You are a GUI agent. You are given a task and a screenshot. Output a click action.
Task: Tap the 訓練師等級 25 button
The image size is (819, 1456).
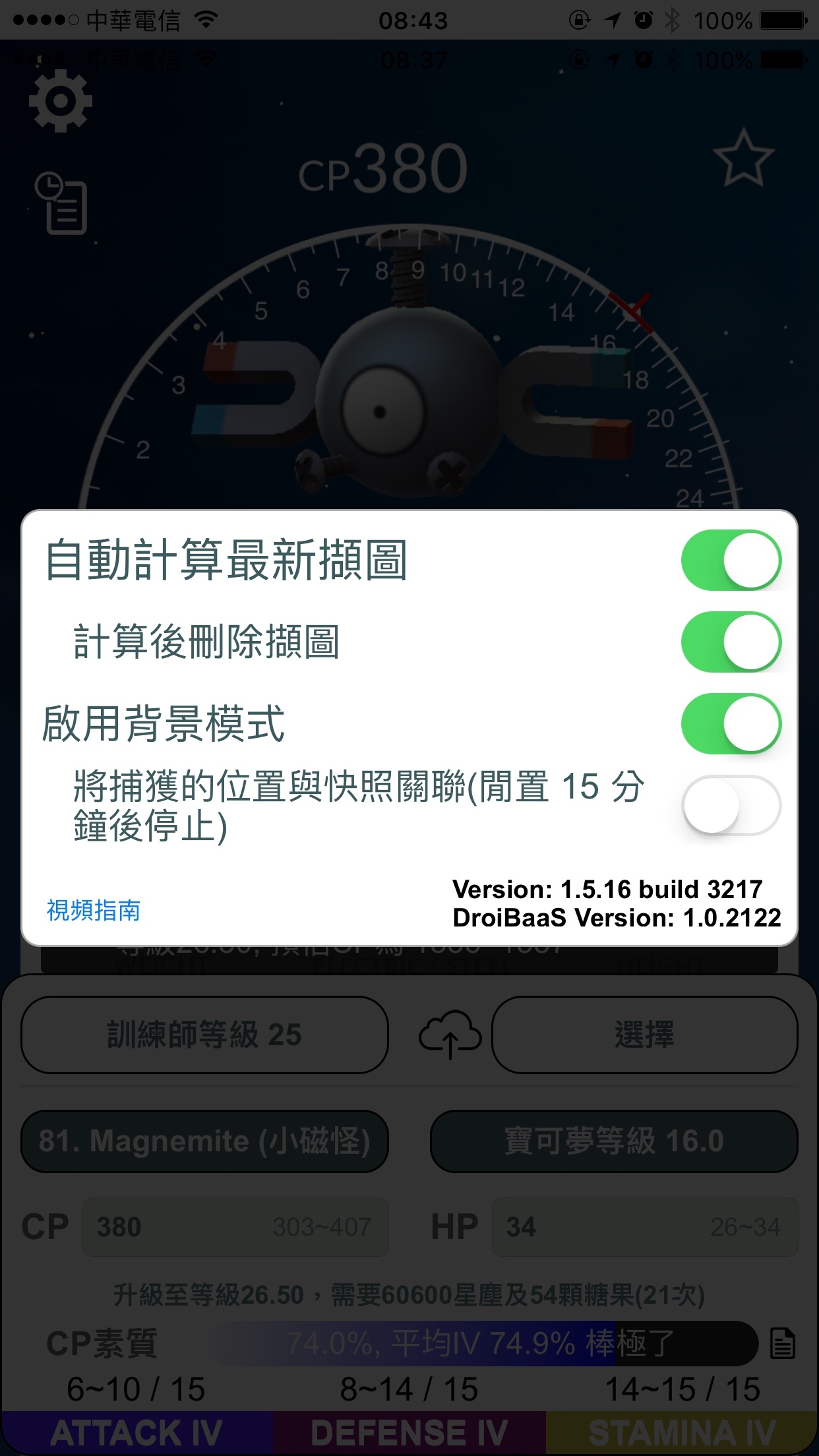204,1035
